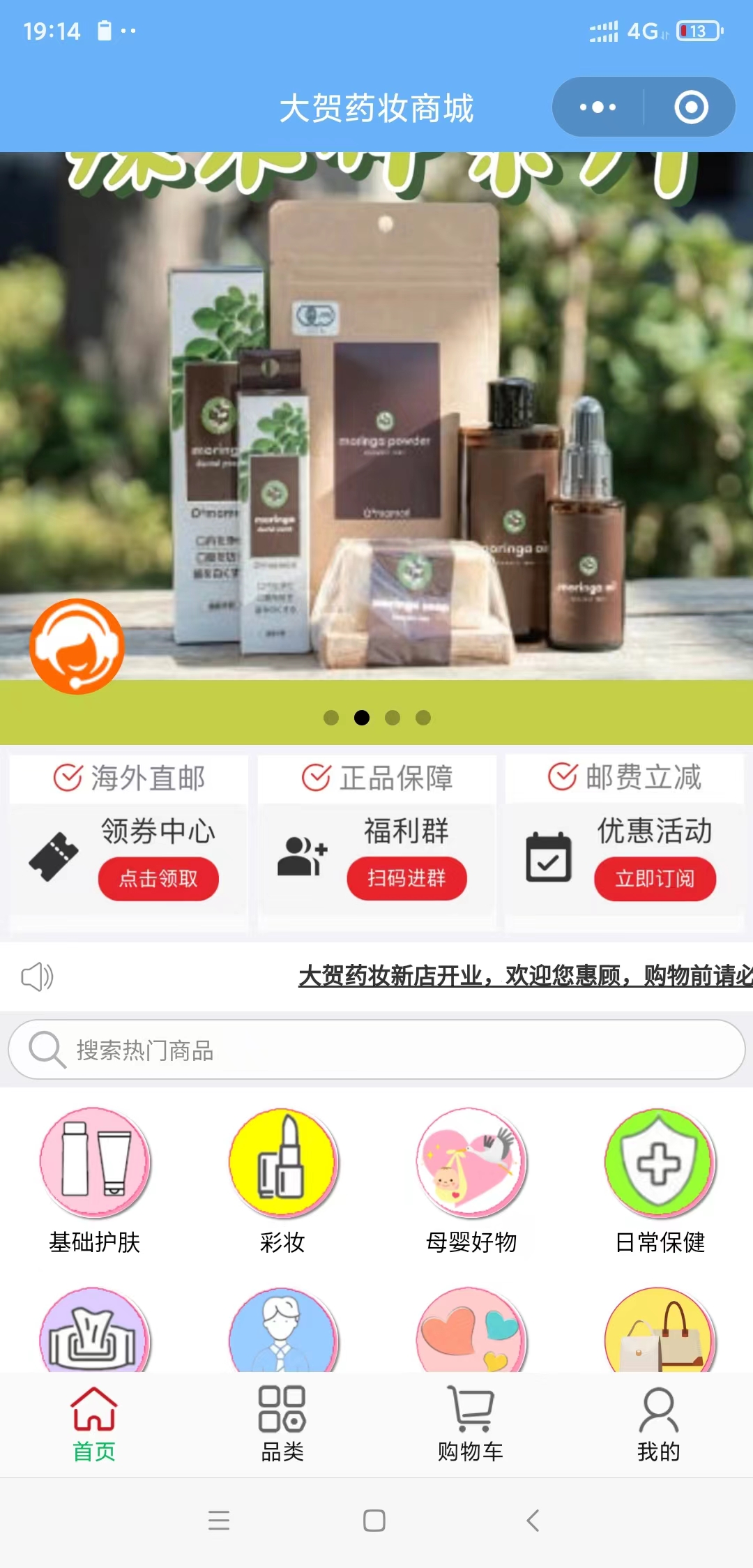753x1568 pixels.
Task: Open the 彩妆 category
Action: 283,1180
